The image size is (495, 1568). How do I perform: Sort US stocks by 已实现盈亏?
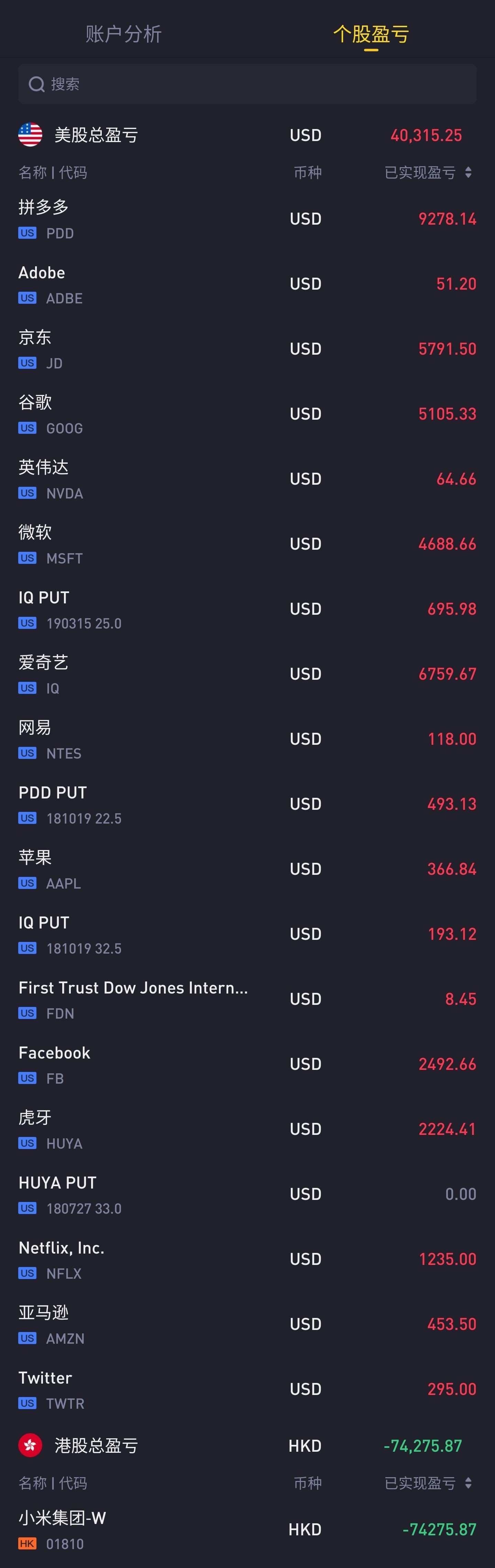(x=428, y=173)
